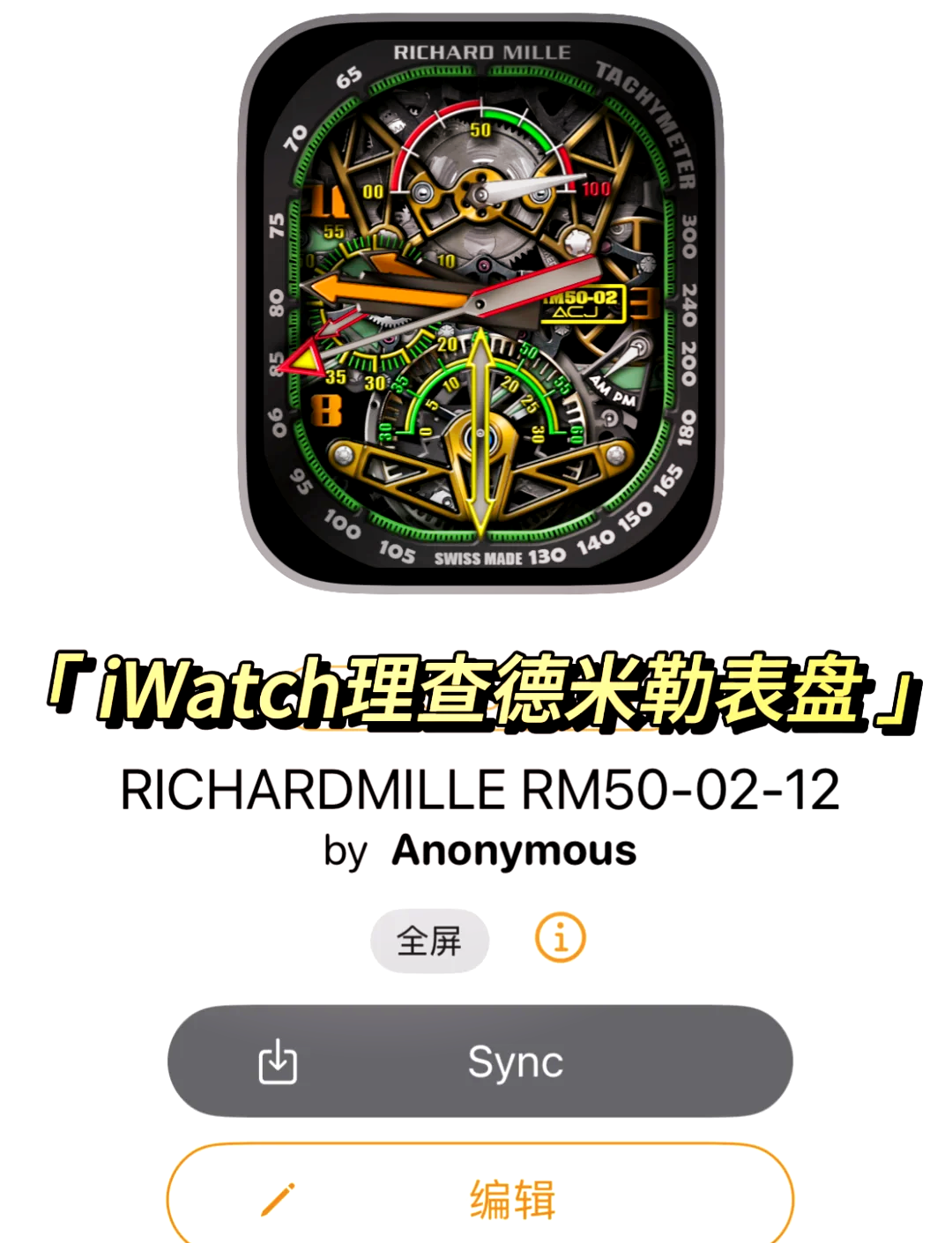Tap the 编辑 edit button
952x1243 pixels.
tap(480, 1197)
